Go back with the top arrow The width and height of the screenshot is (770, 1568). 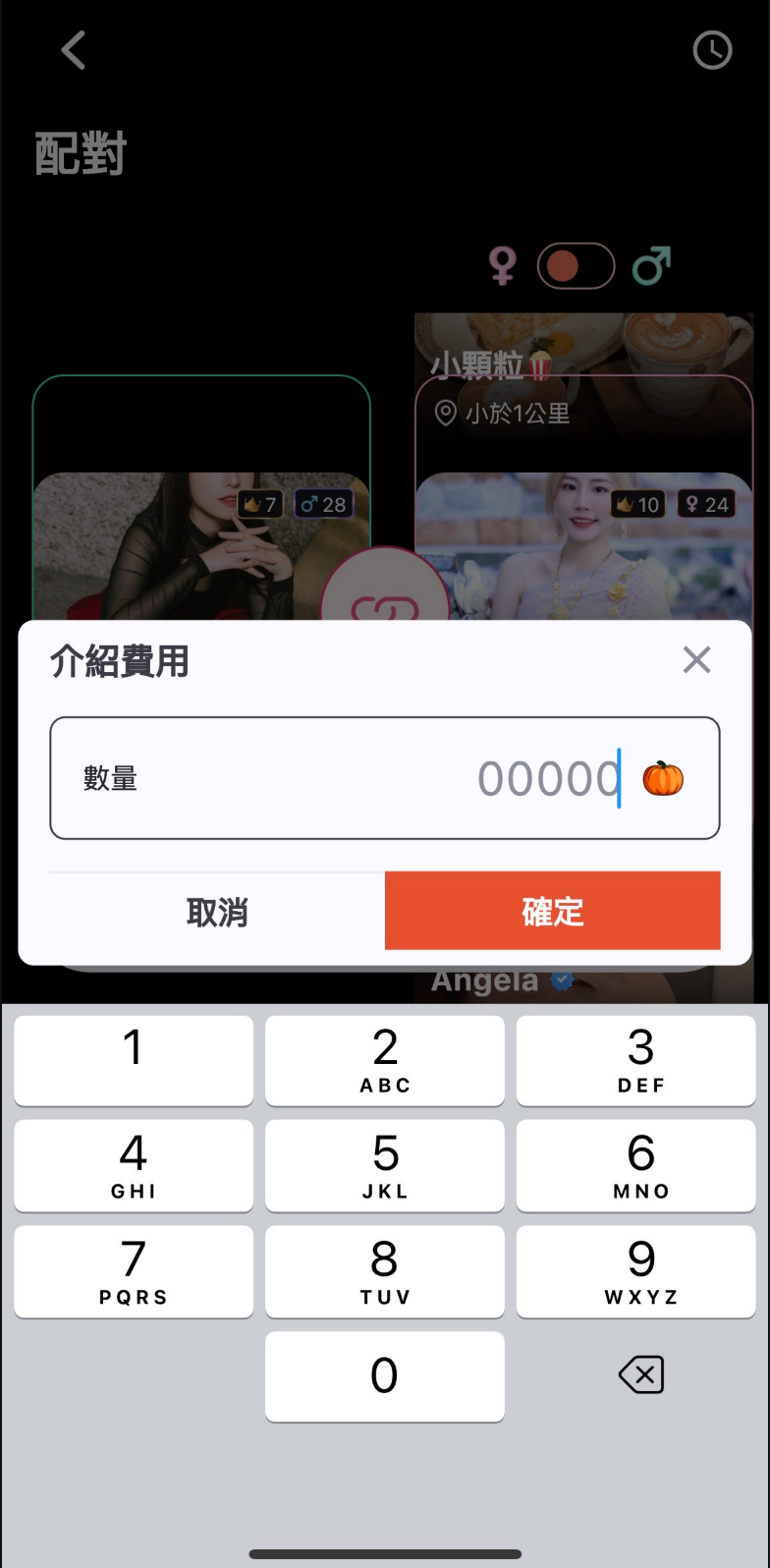coord(74,50)
